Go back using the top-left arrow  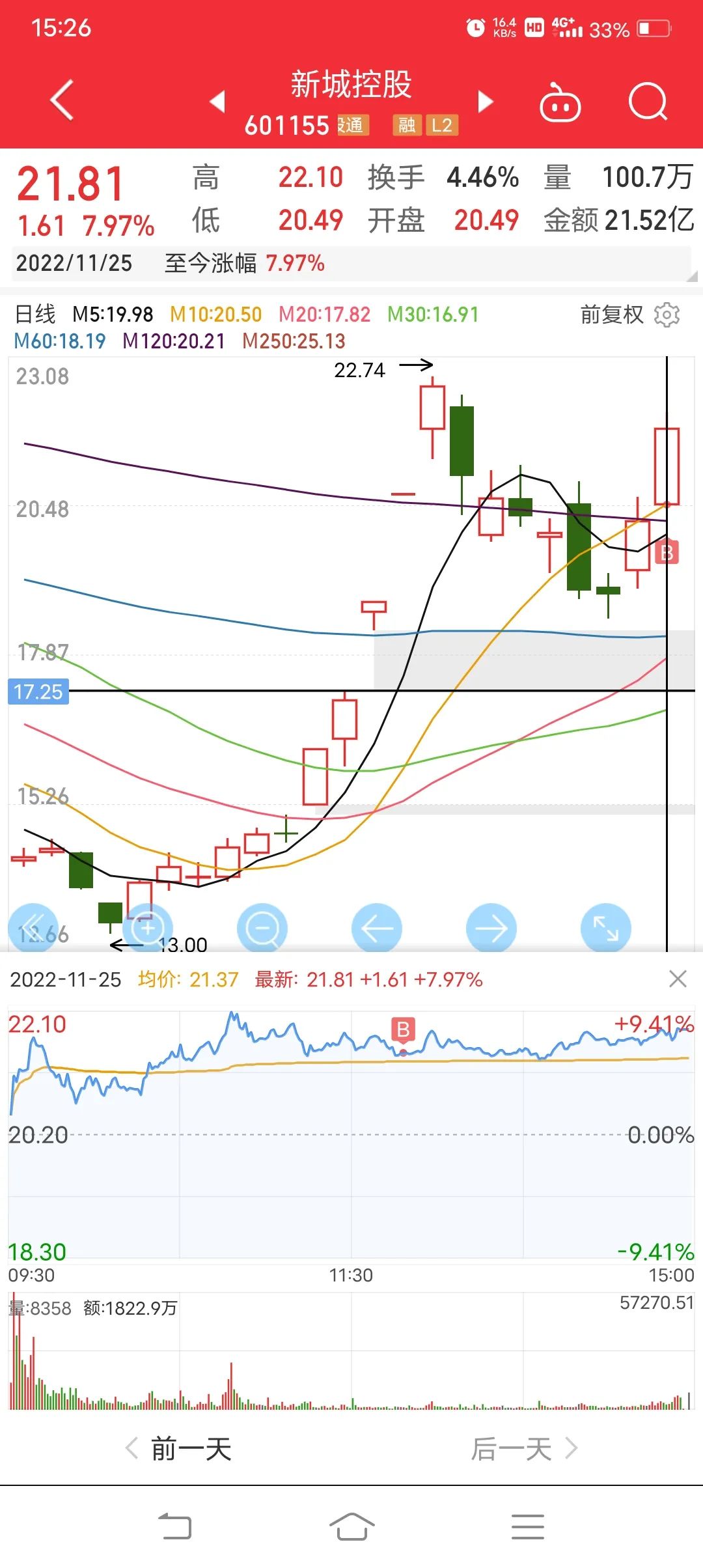tap(62, 100)
